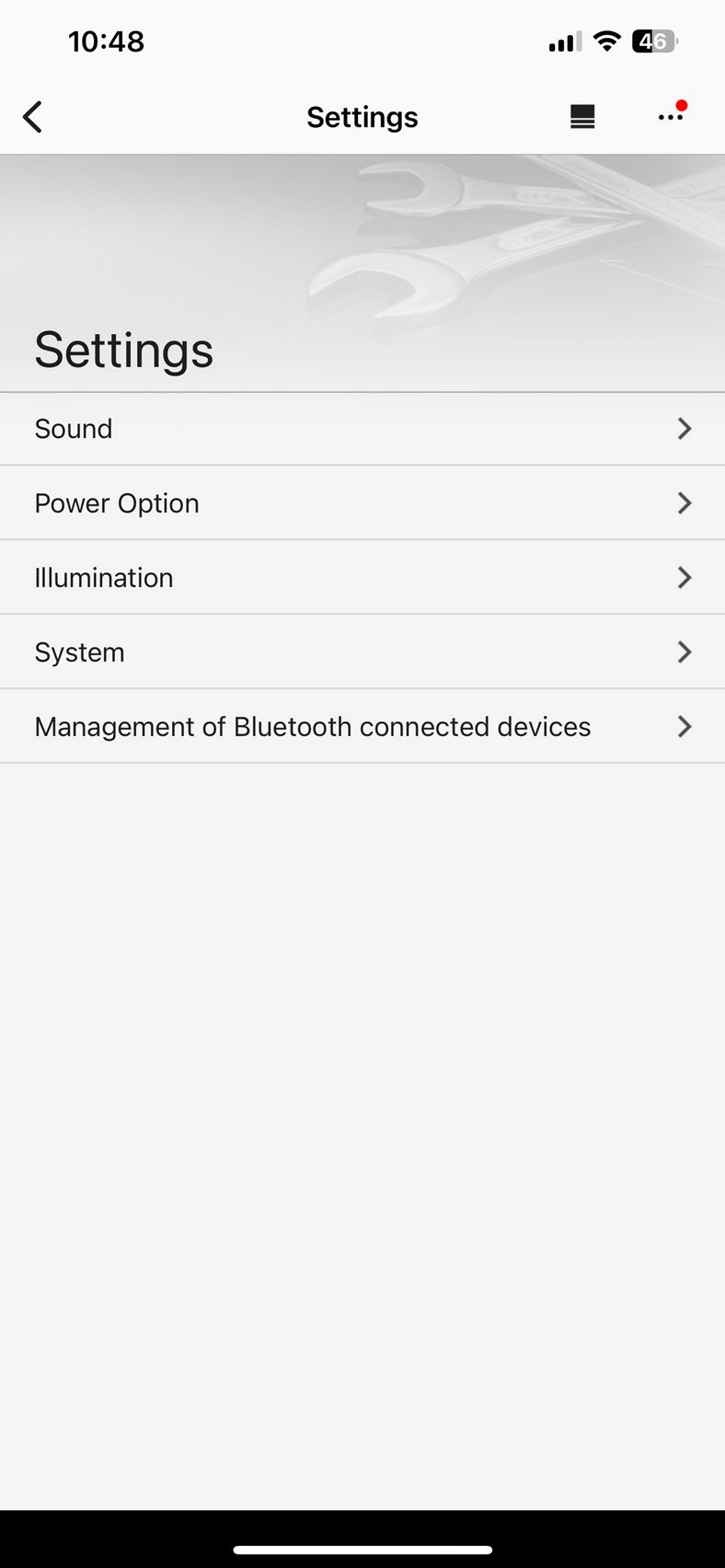The image size is (725, 1568).
Task: Open the device list icon in header
Action: click(x=582, y=117)
